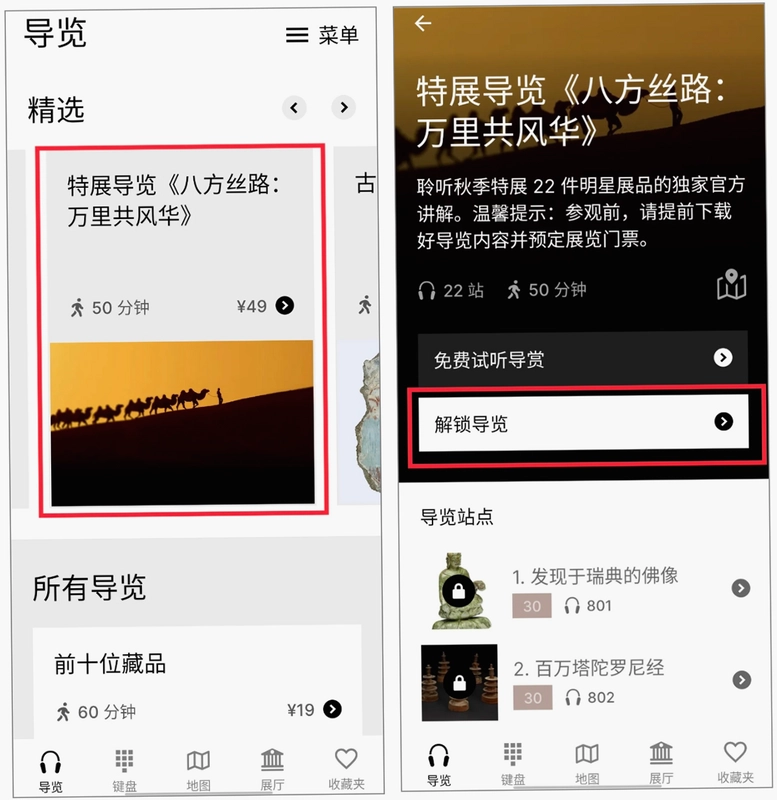777x800 pixels.
Task: Open station 2 百万塔陀罗尼经
Action: [586, 682]
